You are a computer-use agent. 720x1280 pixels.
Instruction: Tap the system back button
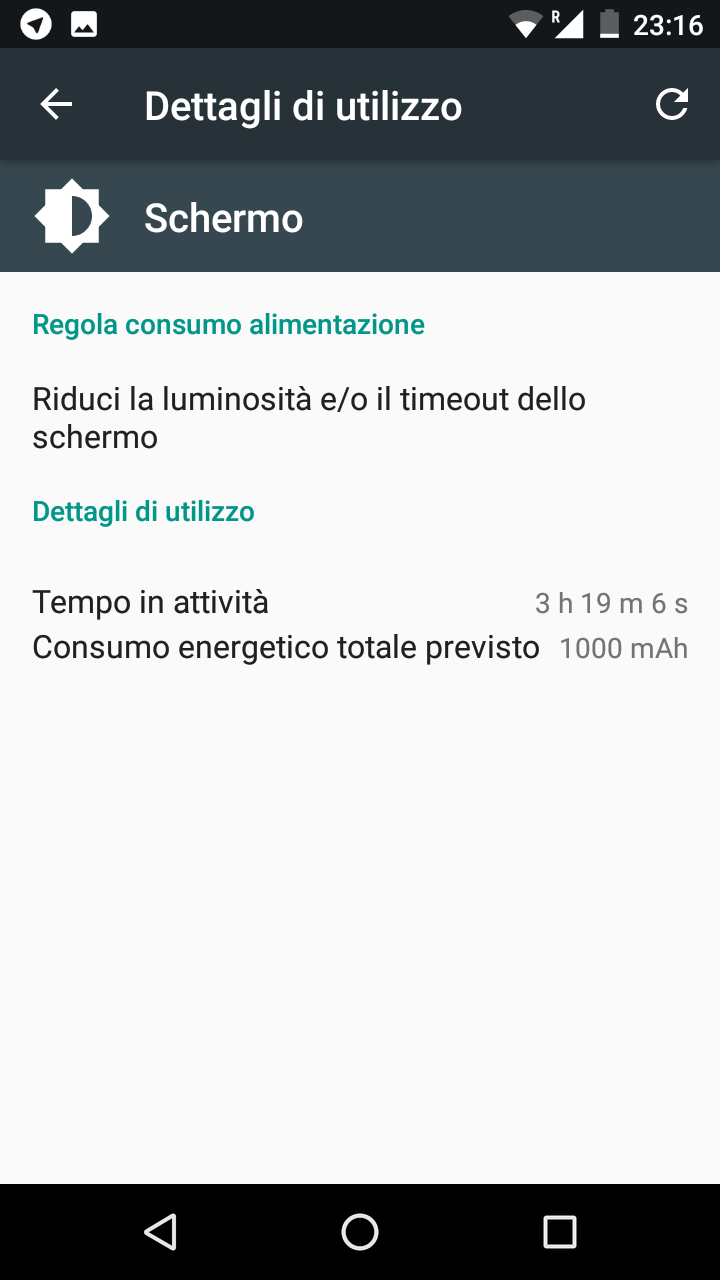(x=160, y=1232)
